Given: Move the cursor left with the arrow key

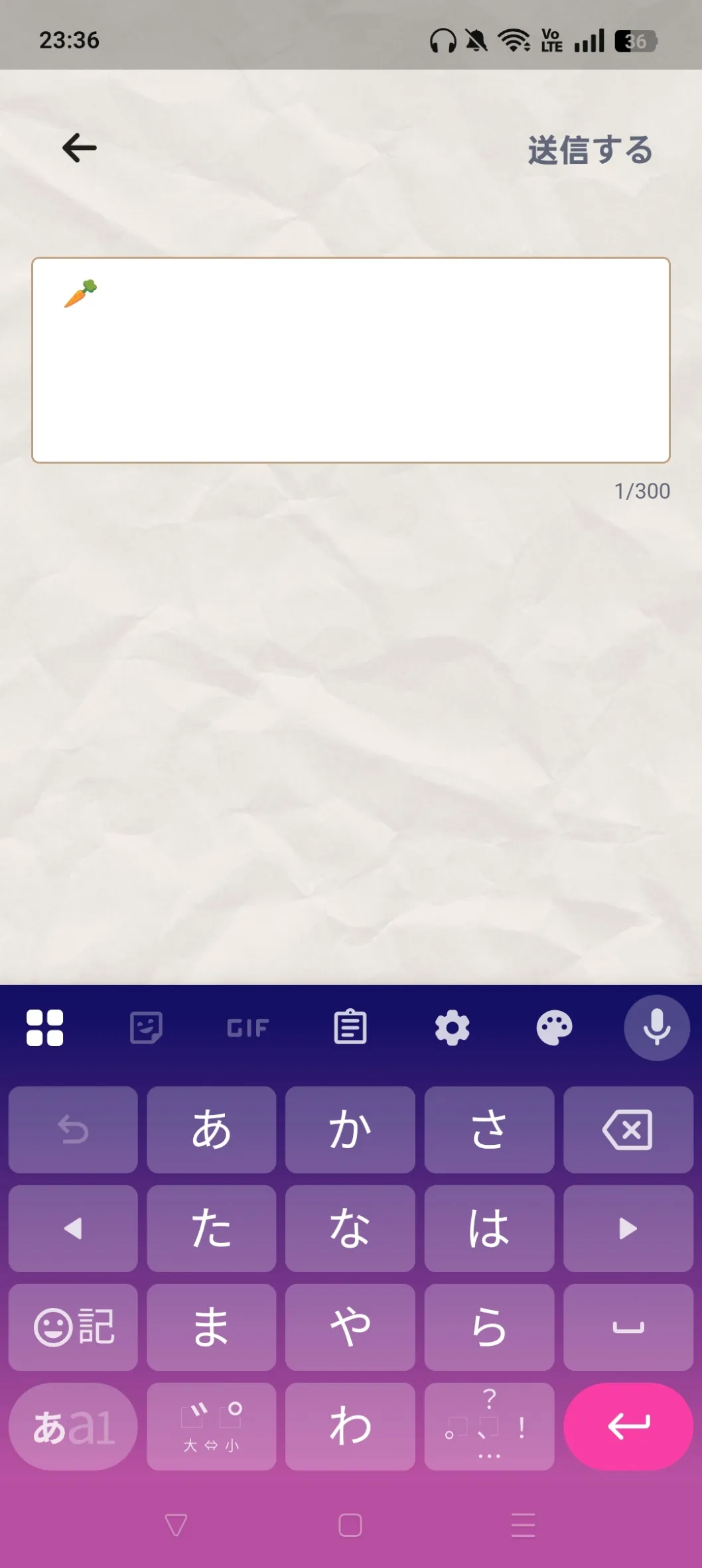Looking at the screenshot, I should click(73, 1228).
